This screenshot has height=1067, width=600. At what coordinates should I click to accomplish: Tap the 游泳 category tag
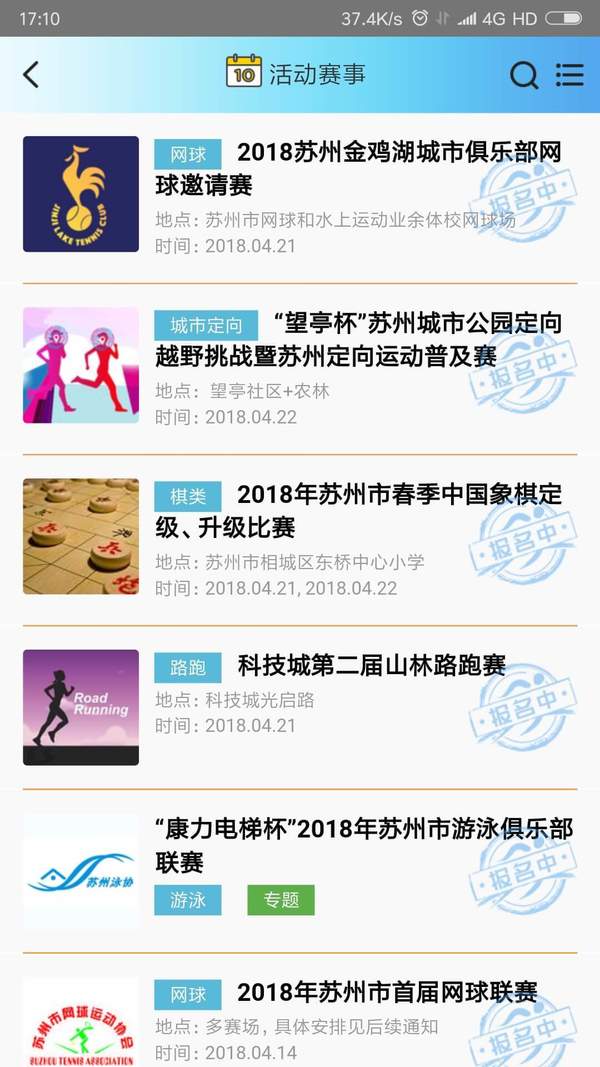pos(188,900)
